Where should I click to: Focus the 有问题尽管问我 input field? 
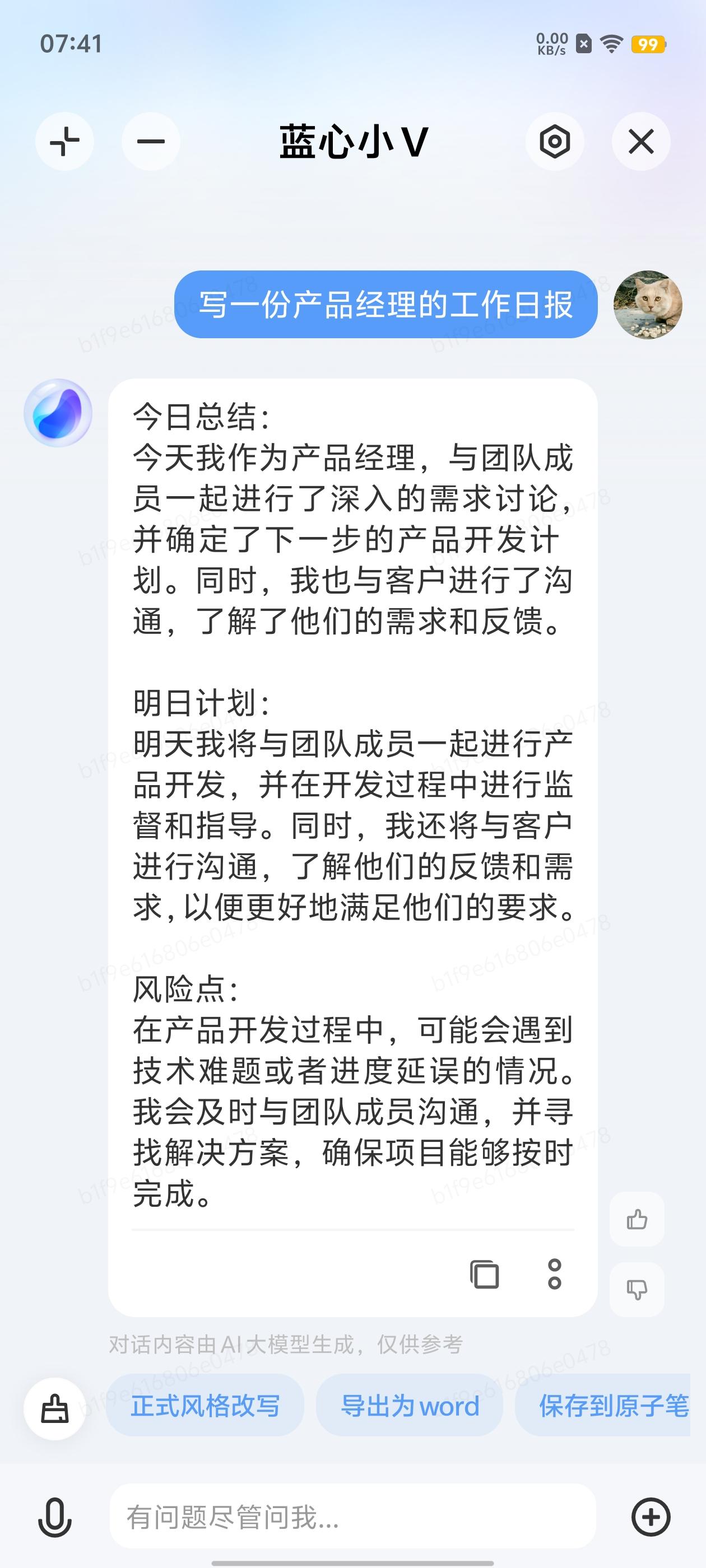pyautogui.click(x=352, y=1516)
